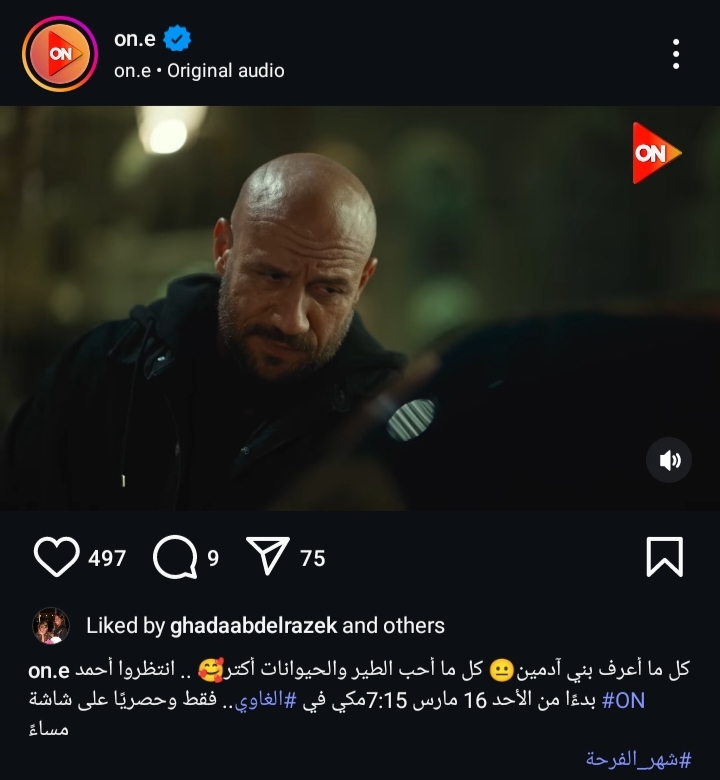Open the Original audio link
The height and width of the screenshot is (780, 720).
coord(226,71)
